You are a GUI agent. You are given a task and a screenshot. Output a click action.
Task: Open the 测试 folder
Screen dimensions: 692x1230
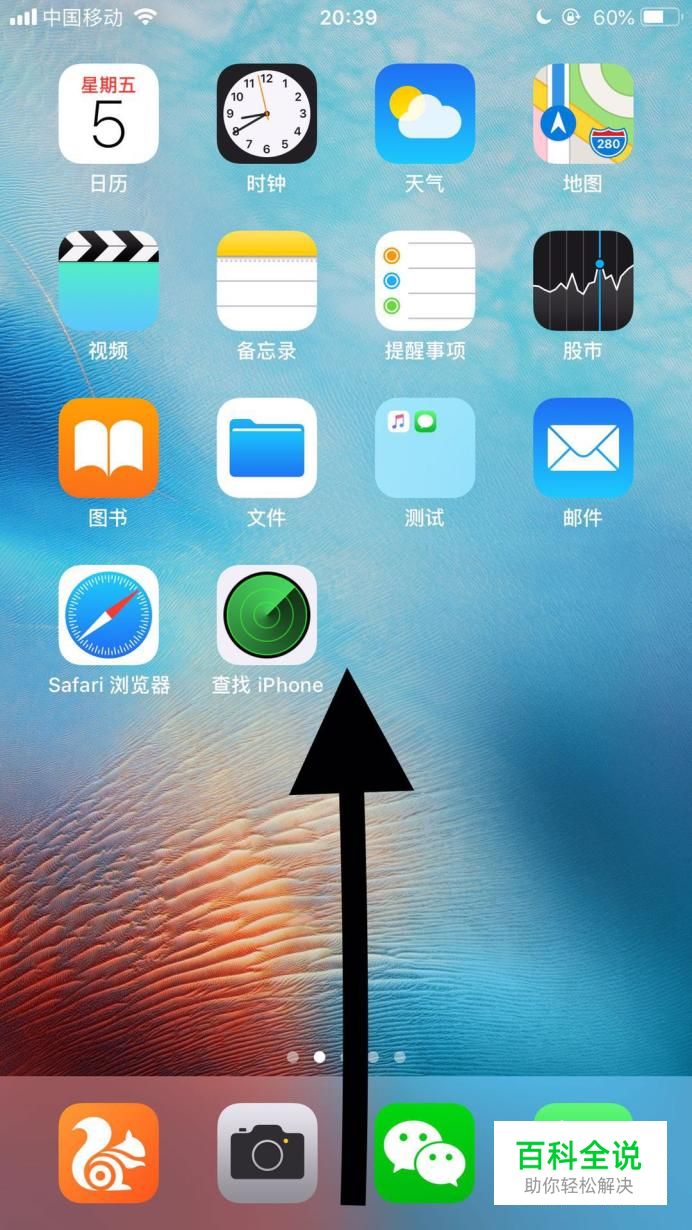pos(424,448)
